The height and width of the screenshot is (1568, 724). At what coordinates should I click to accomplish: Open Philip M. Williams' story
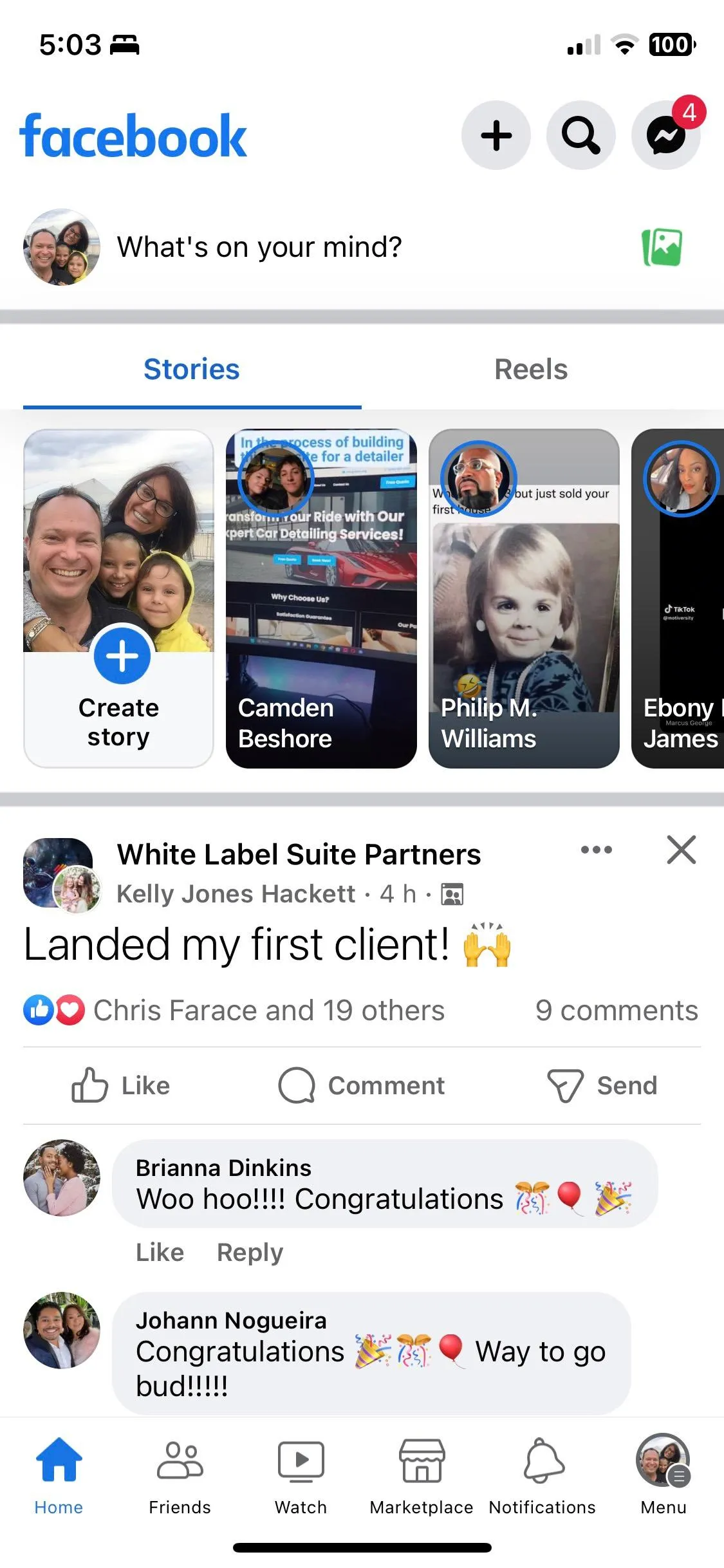[524, 599]
